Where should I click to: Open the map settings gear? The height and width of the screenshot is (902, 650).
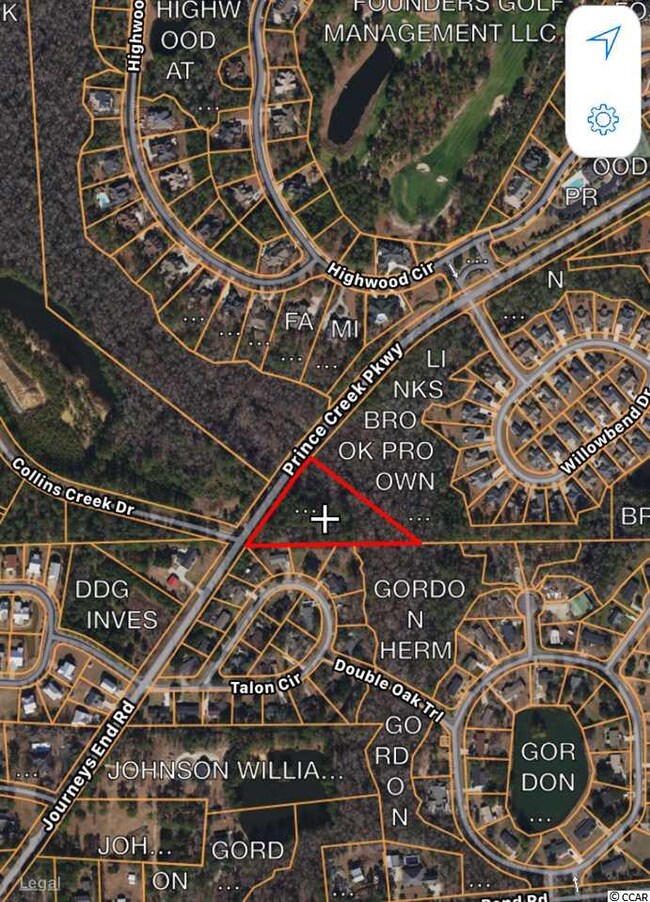(603, 121)
